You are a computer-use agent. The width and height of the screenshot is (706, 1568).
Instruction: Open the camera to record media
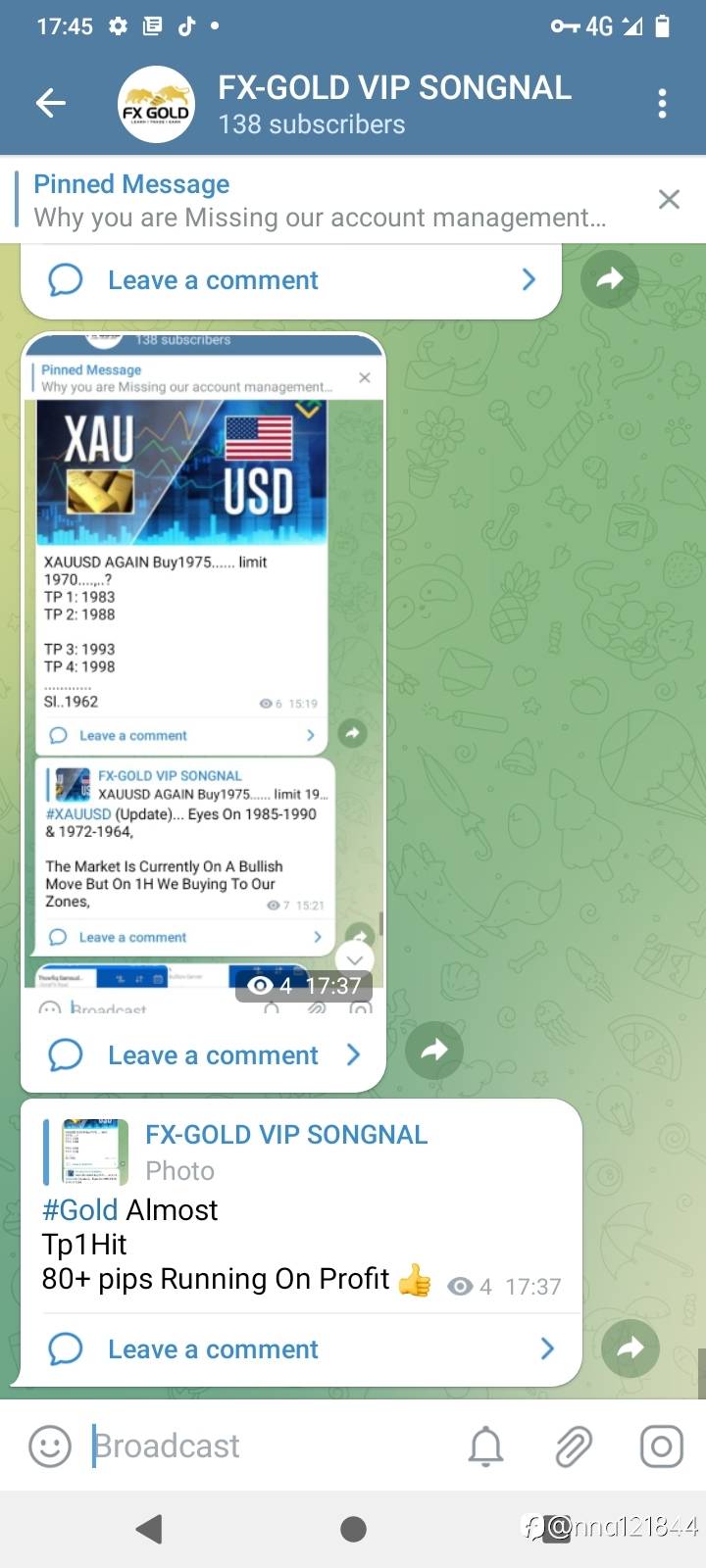point(661,1445)
